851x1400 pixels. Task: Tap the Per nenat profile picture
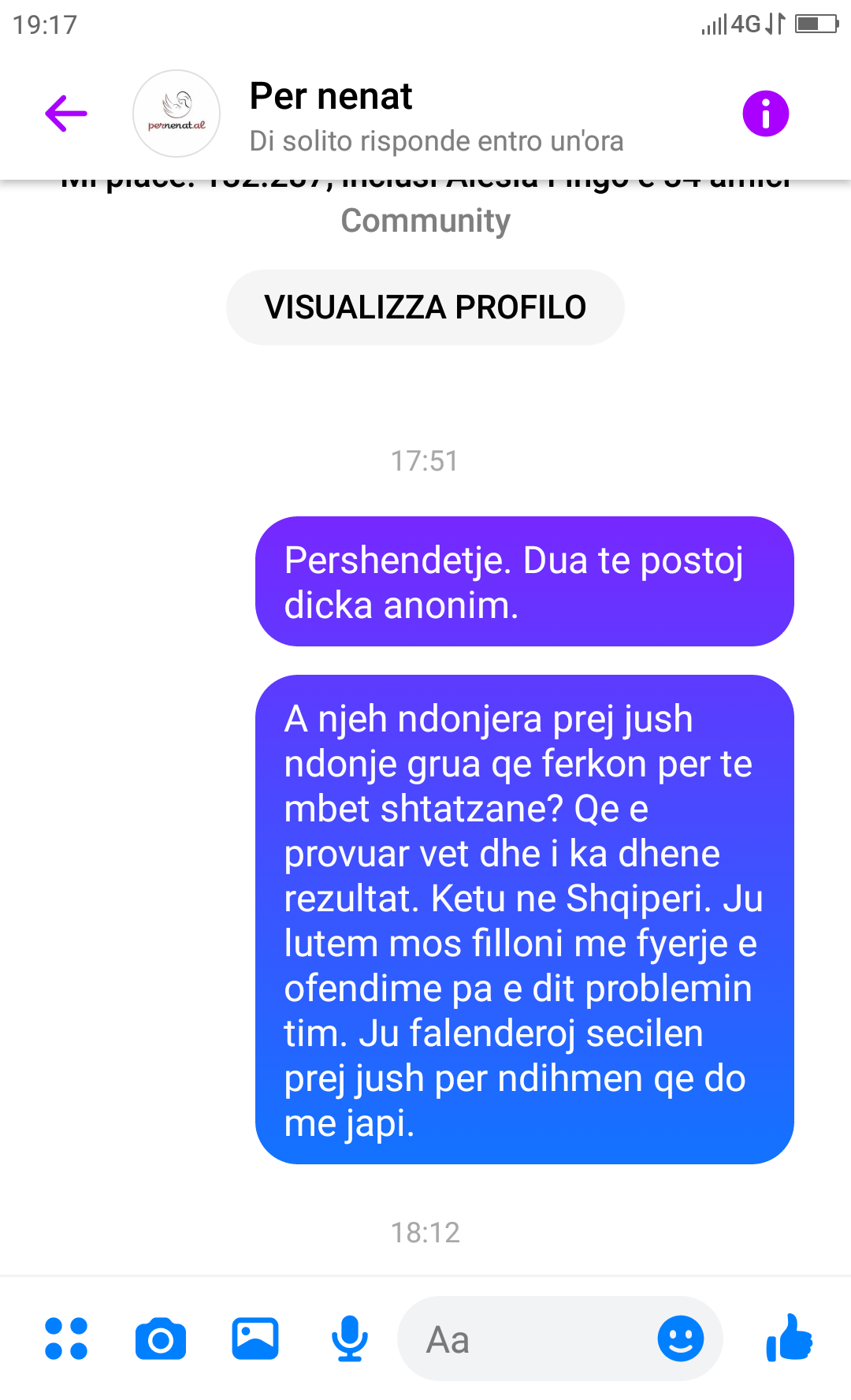pos(177,114)
